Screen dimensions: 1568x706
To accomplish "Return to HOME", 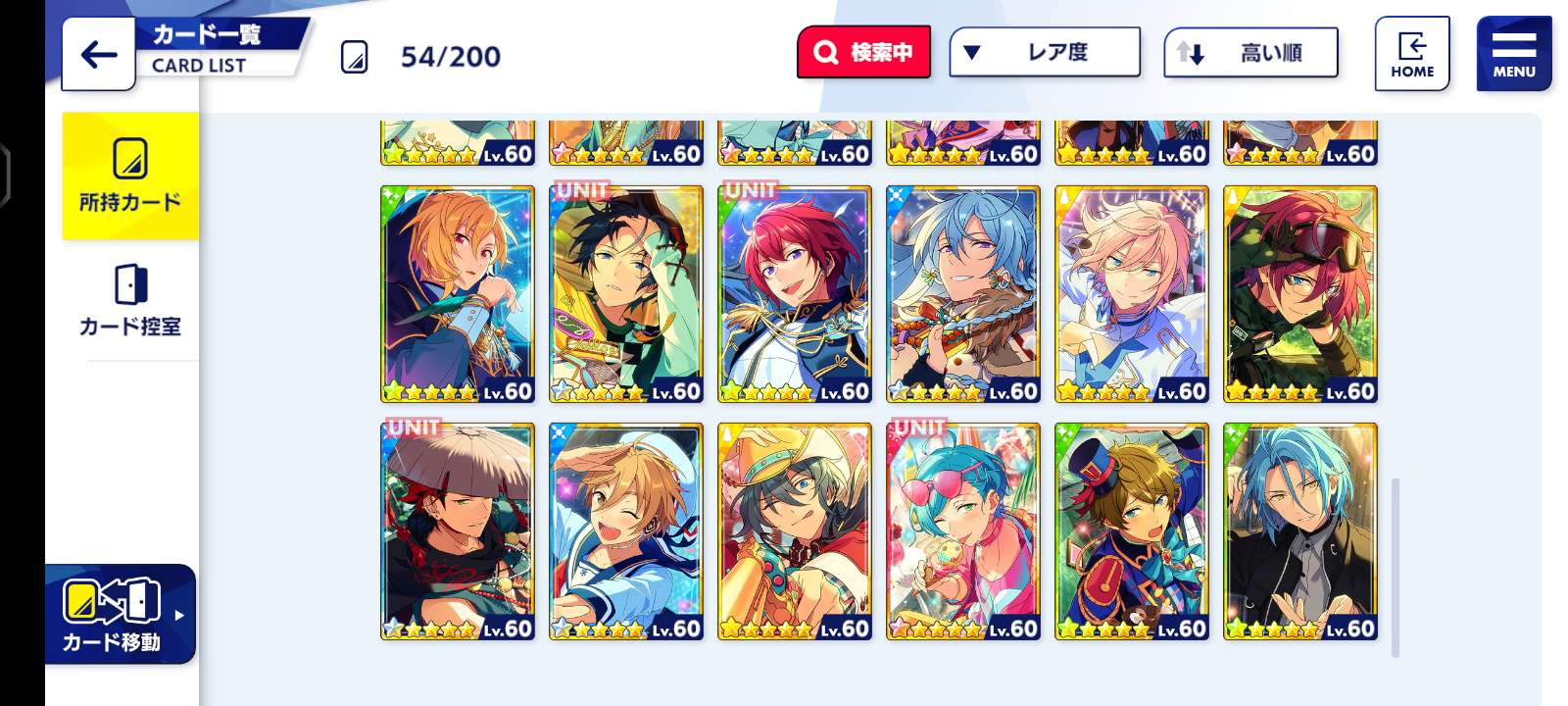I will (x=1411, y=54).
